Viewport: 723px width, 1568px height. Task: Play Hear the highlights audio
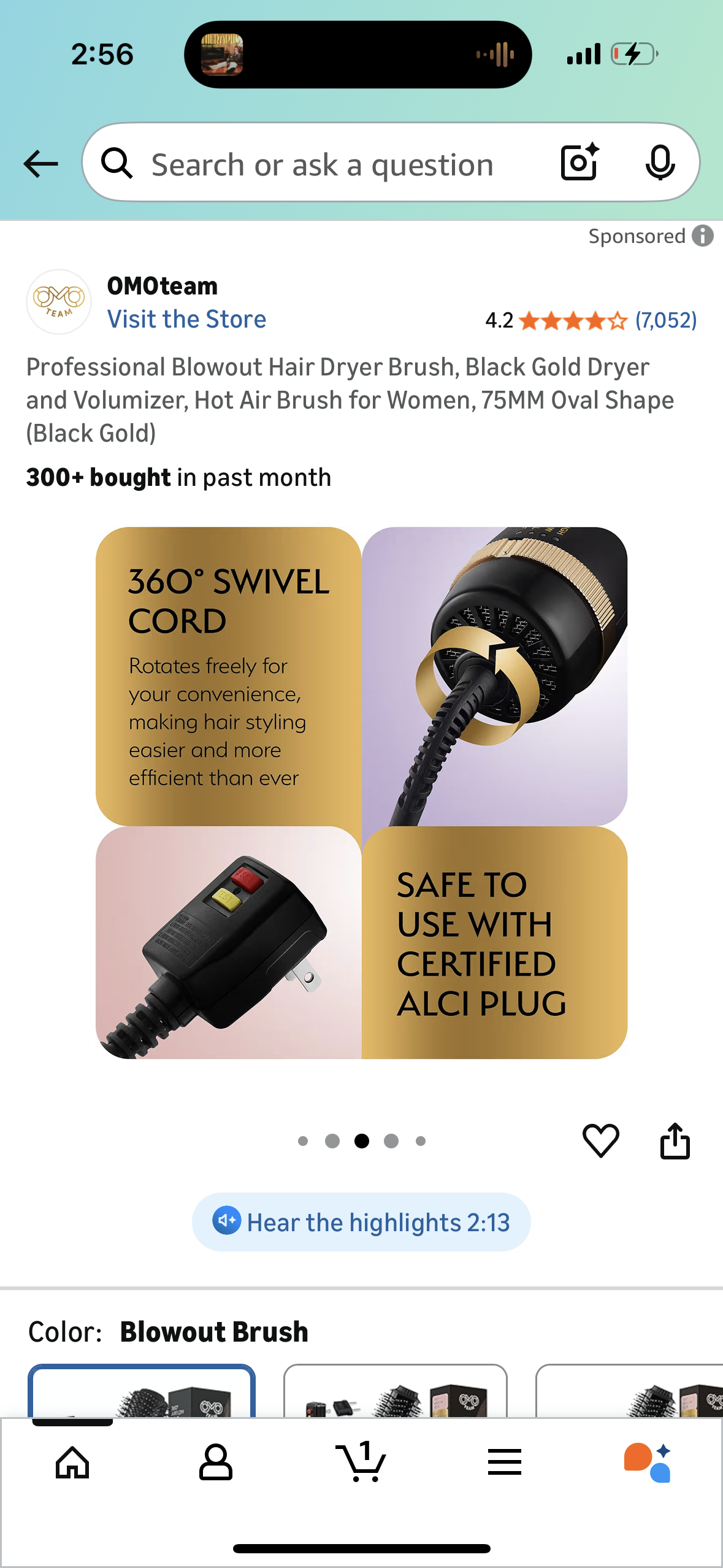click(361, 1222)
